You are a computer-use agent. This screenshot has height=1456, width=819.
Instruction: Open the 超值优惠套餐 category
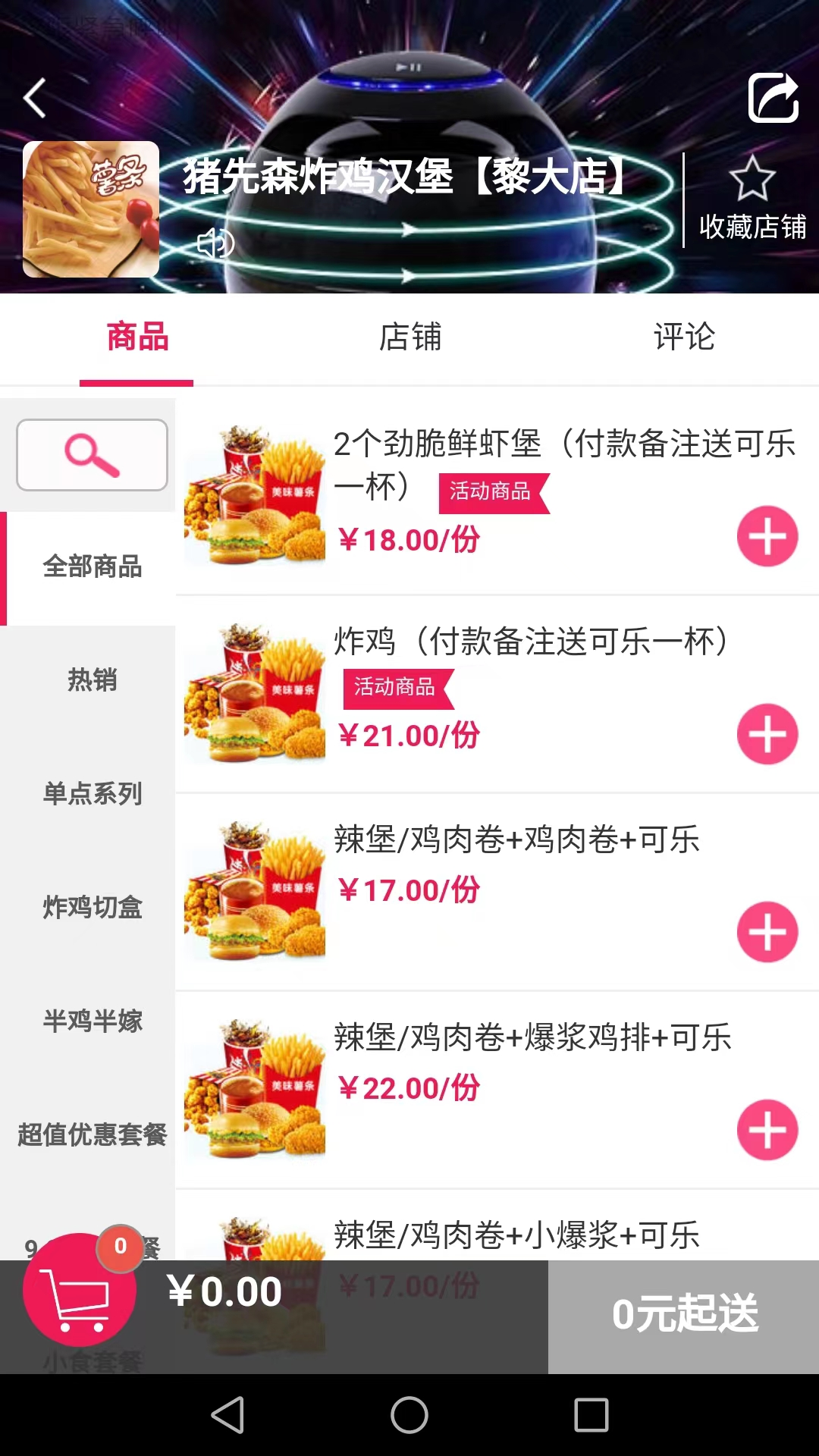[x=92, y=1135]
